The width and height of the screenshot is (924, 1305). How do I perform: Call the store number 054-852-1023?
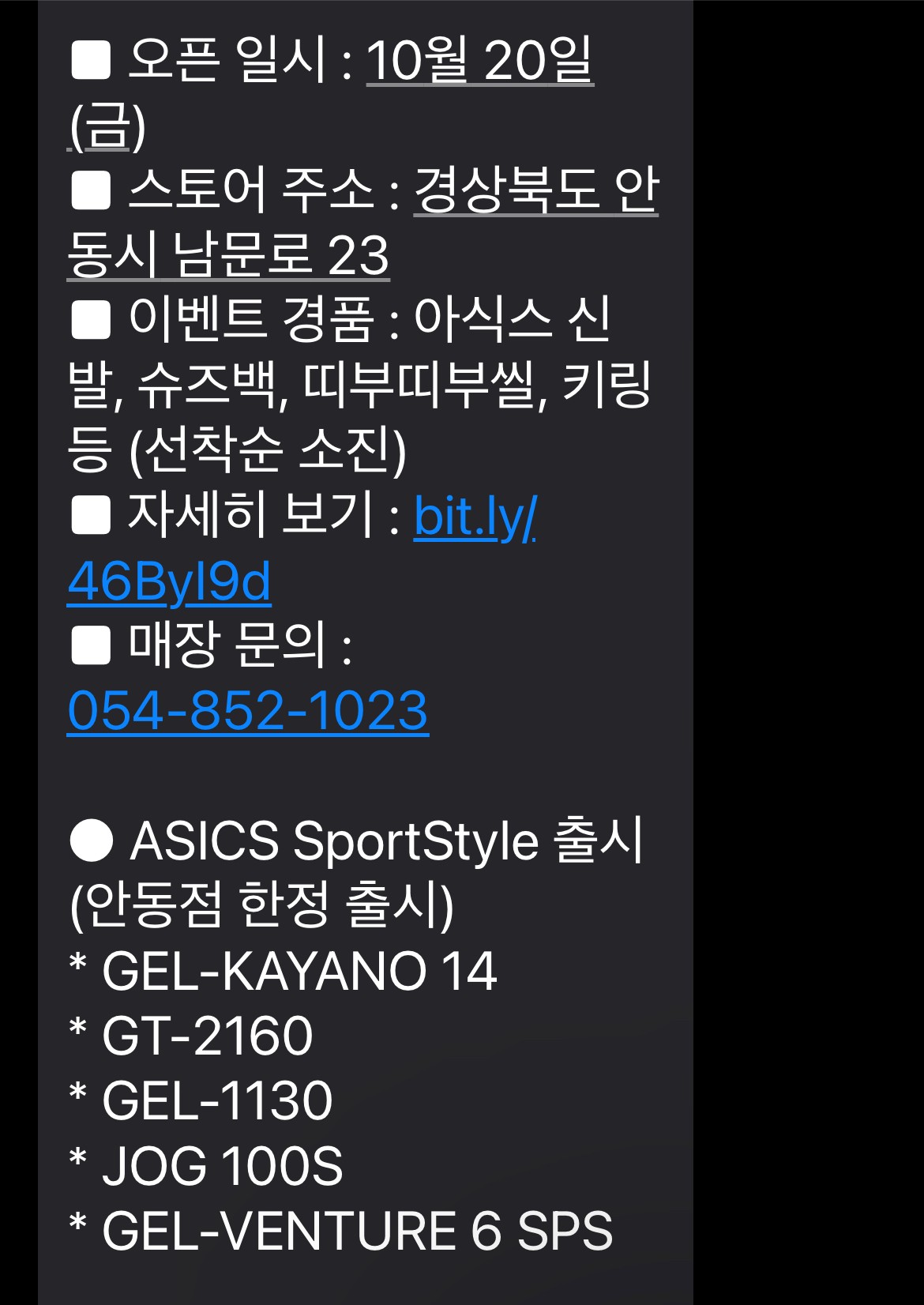[x=248, y=711]
